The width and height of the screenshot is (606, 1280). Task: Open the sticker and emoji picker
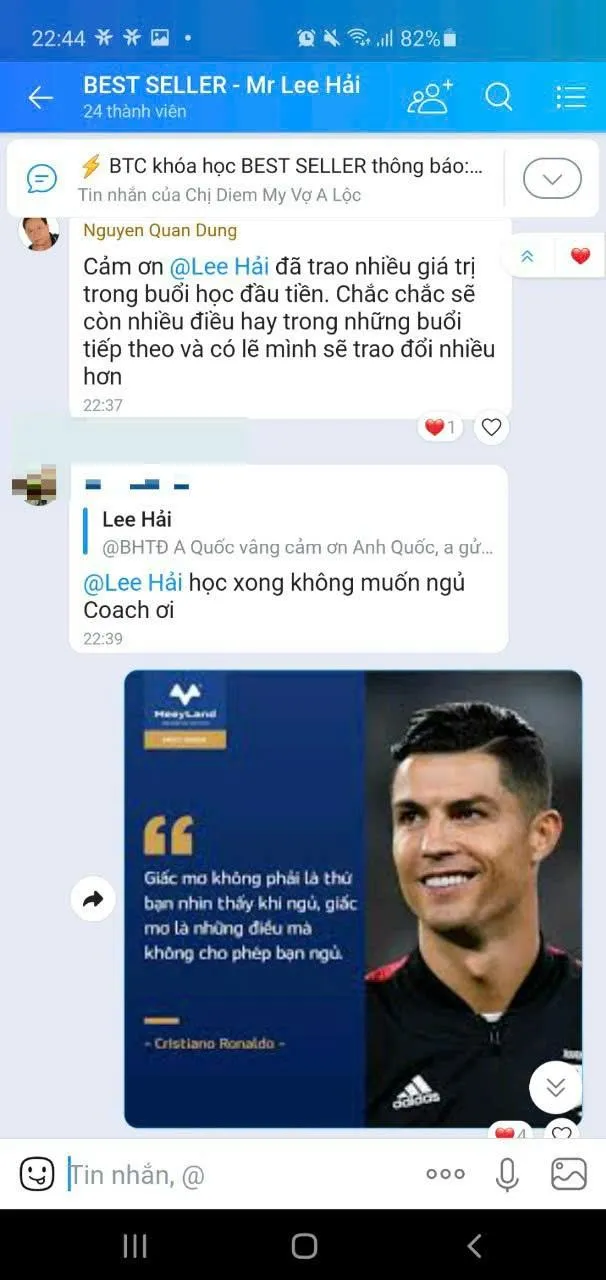pos(37,1173)
